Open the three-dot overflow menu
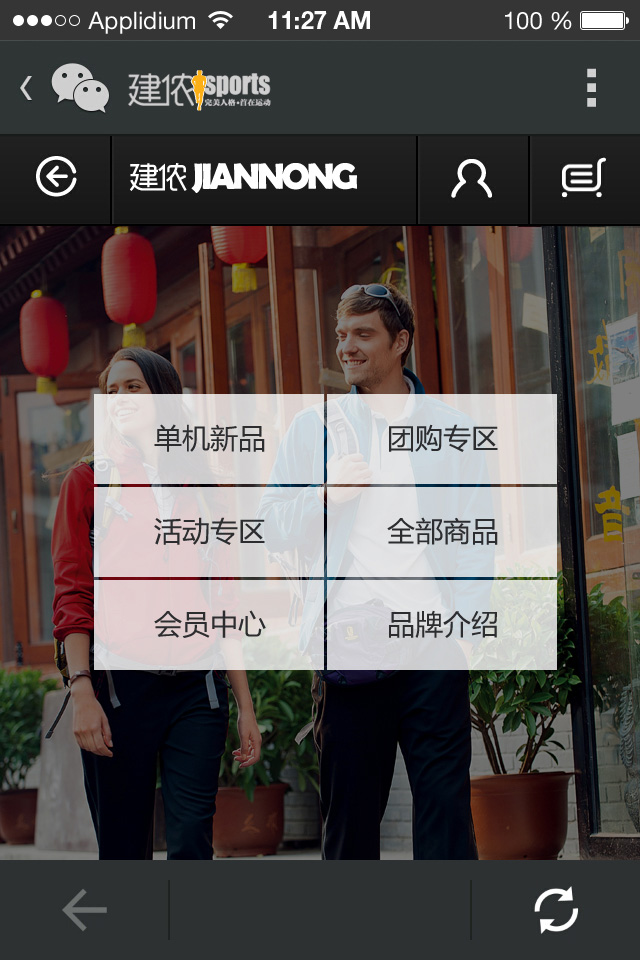Screen dimensions: 640x960 pyautogui.click(x=591, y=88)
